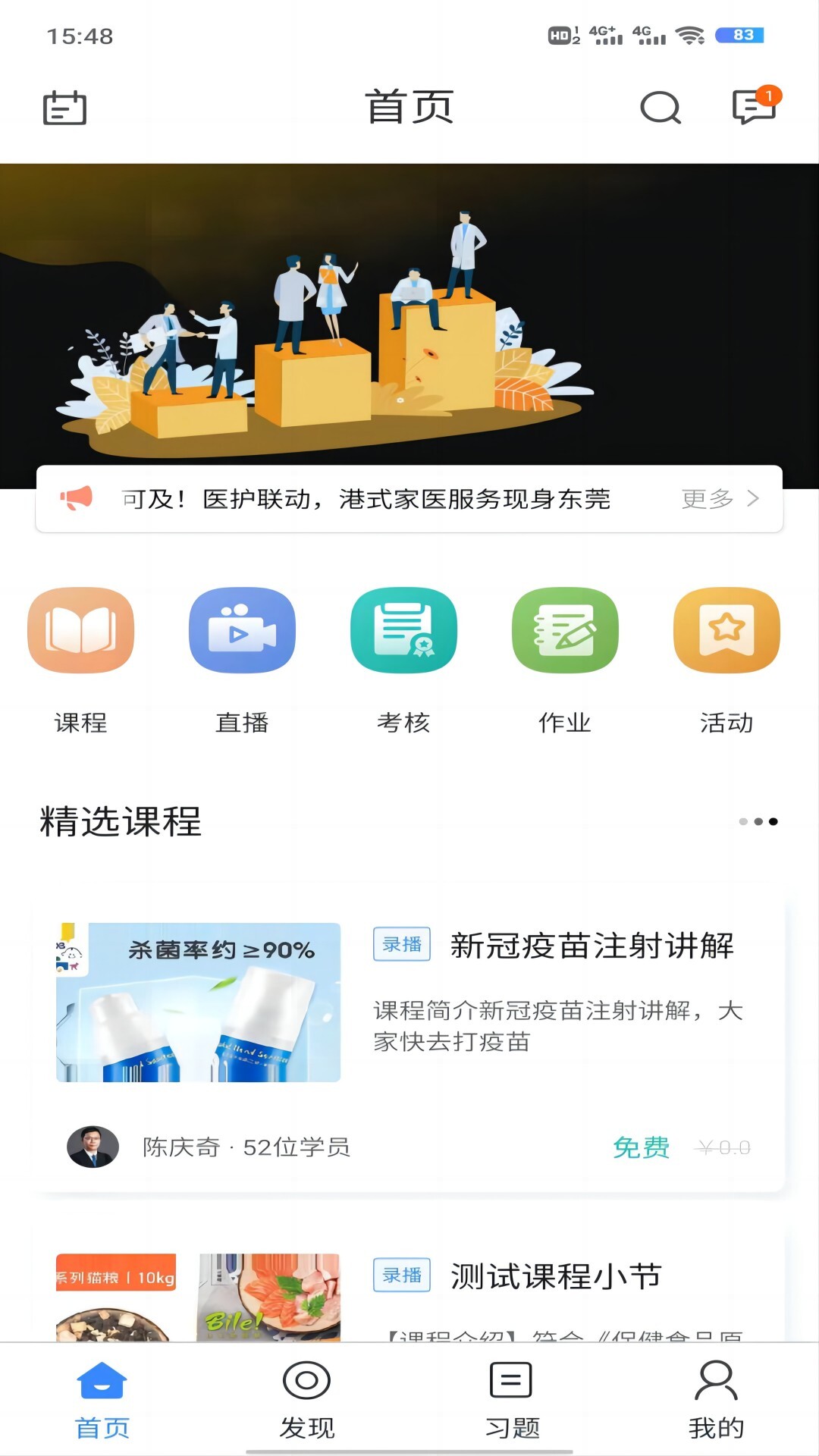Tap the last pagination dot beside 精选课程
The height and width of the screenshot is (1456, 819).
click(775, 820)
